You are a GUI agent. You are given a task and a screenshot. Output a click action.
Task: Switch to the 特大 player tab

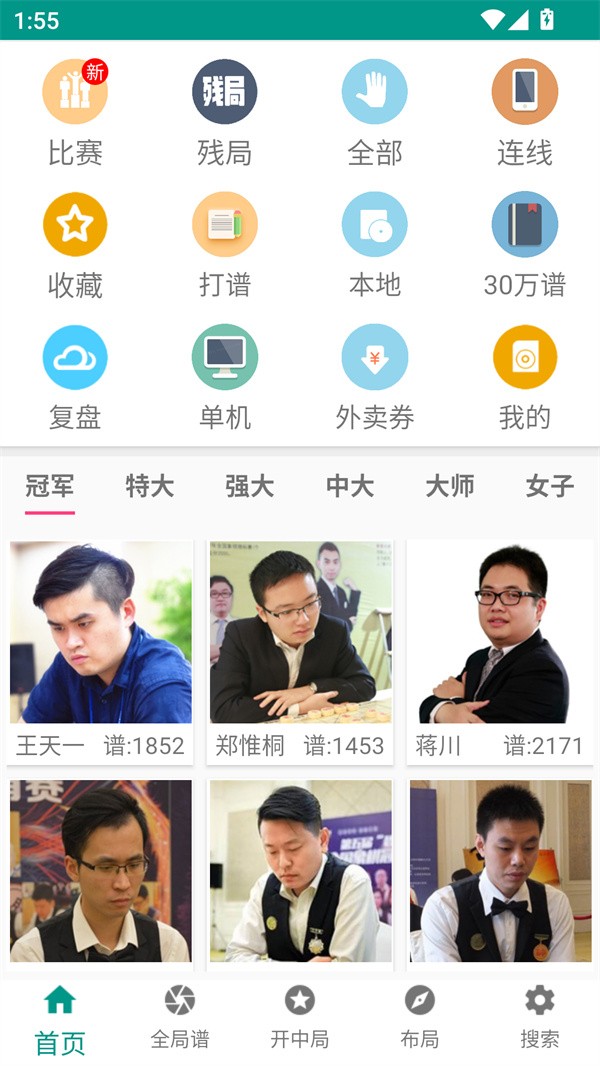tap(150, 487)
